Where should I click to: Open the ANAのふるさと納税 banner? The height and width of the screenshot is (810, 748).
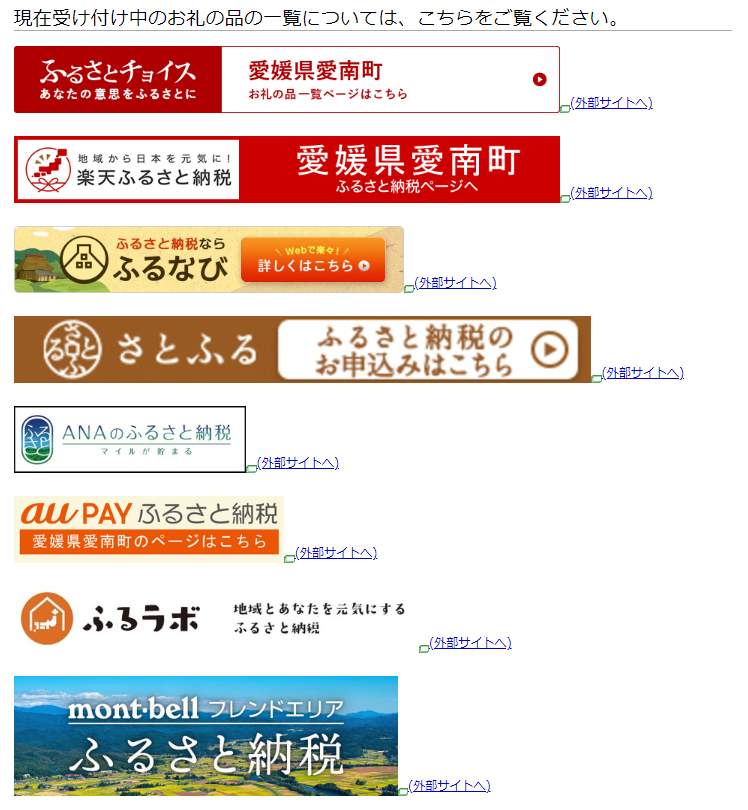click(130, 439)
